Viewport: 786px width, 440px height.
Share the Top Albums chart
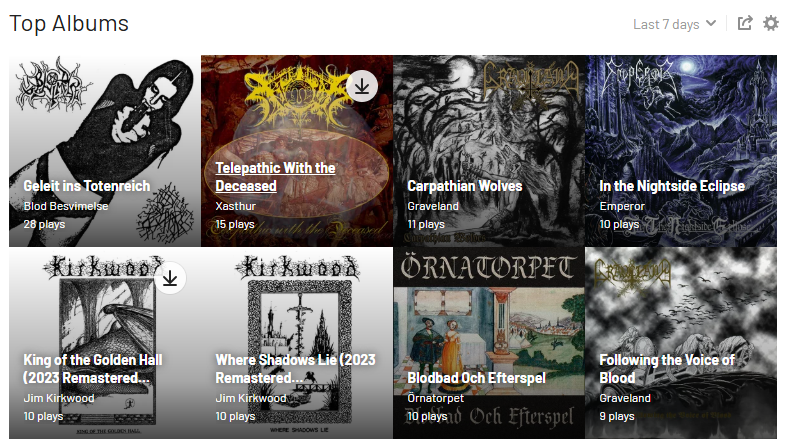coord(744,23)
